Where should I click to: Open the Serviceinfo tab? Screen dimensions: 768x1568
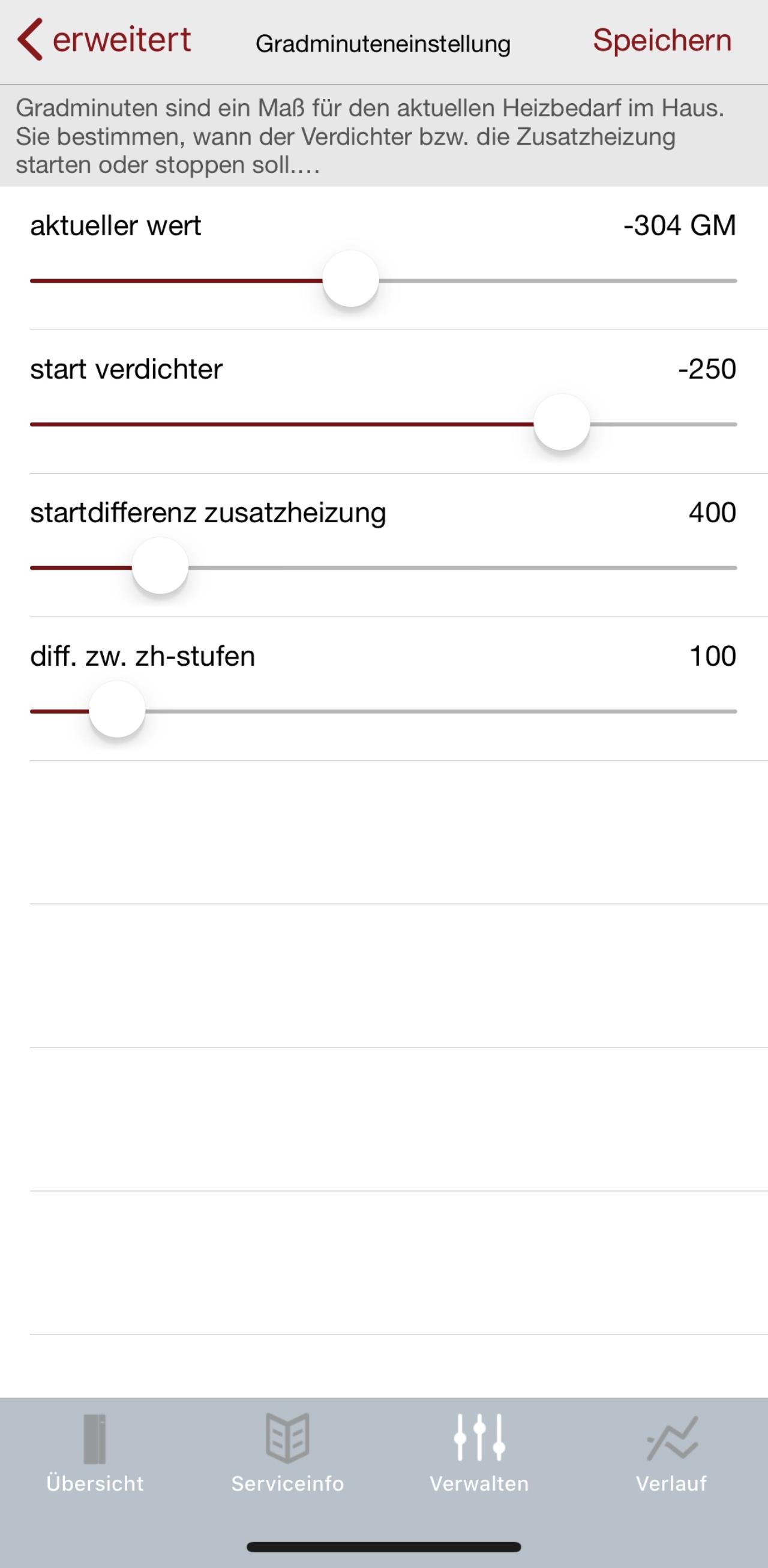[x=287, y=1453]
